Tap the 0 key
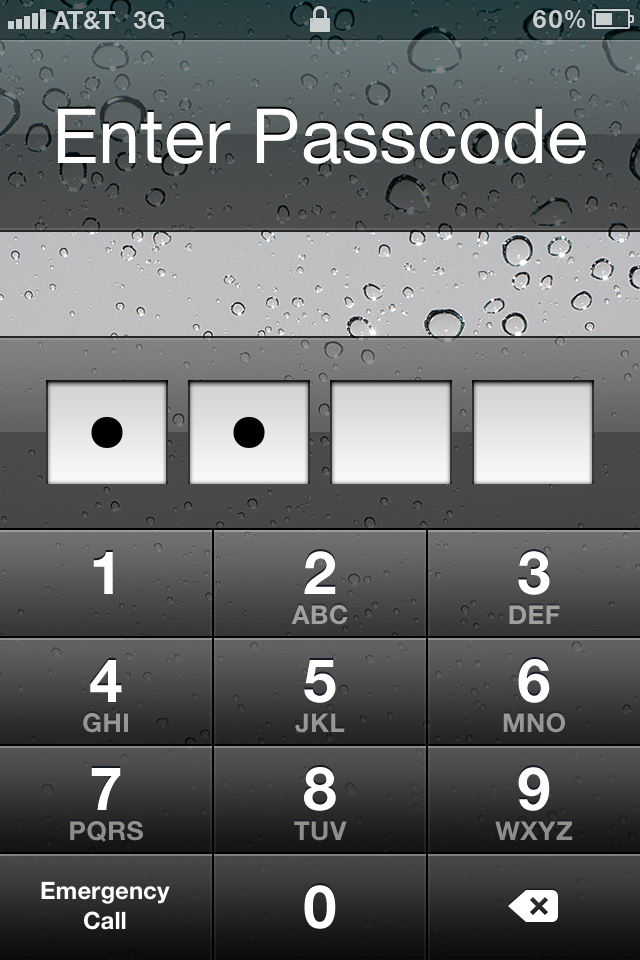The width and height of the screenshot is (640, 960). coord(320,907)
